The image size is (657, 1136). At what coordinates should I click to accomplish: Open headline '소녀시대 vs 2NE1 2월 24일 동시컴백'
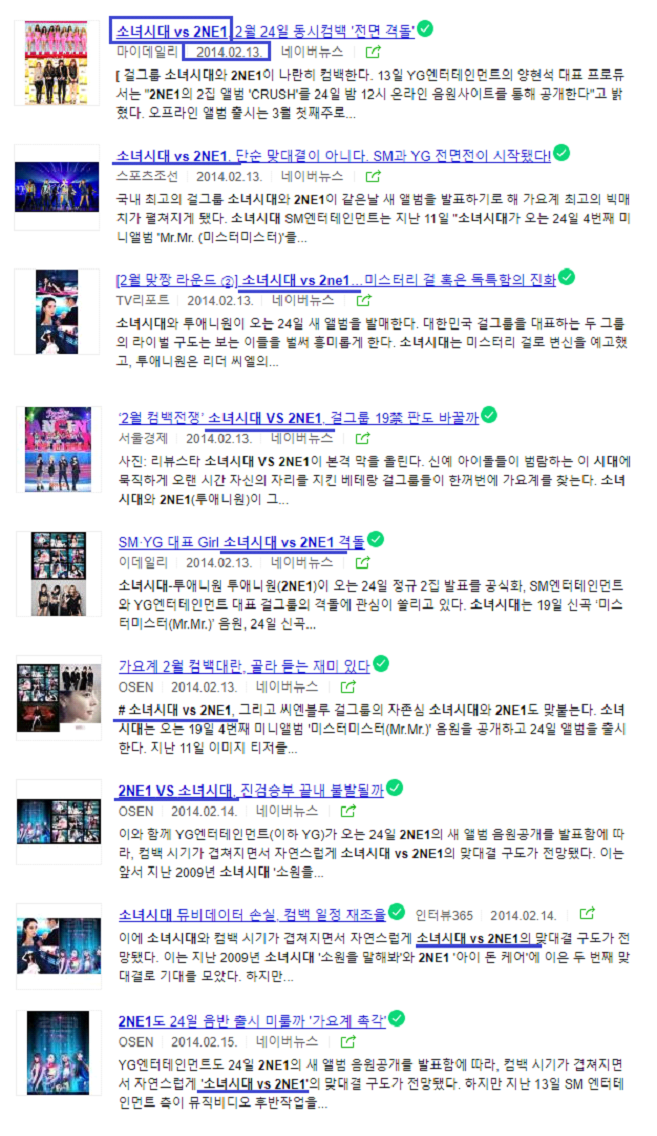click(x=265, y=31)
